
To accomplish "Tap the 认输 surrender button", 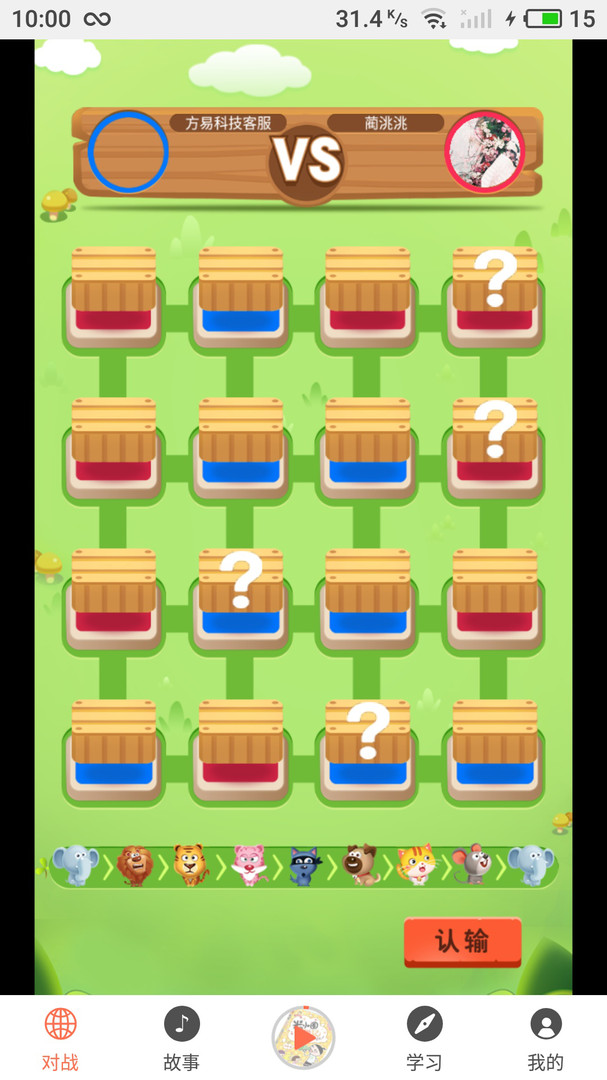I will tap(462, 942).
